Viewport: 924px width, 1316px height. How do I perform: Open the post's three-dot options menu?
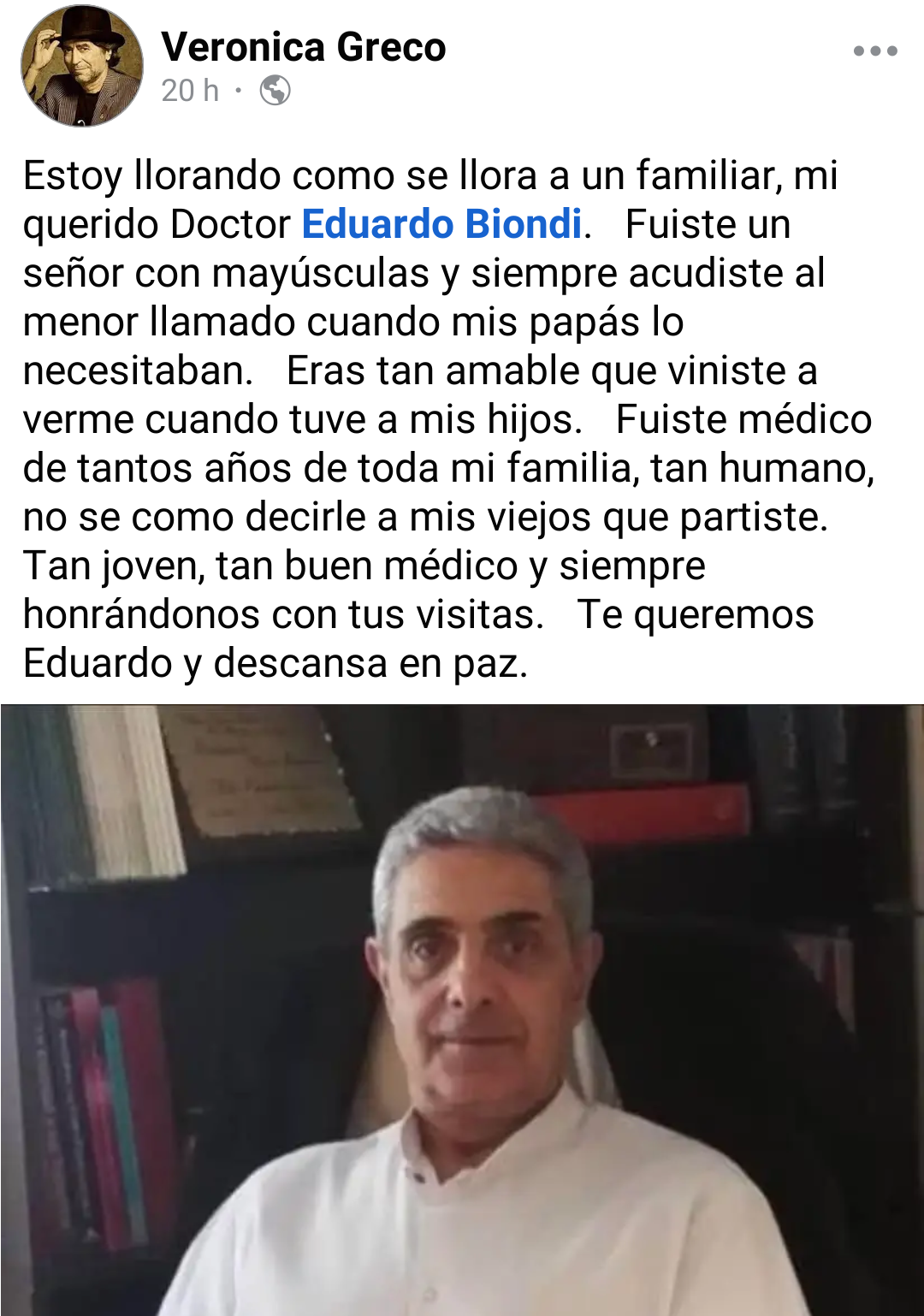click(x=874, y=51)
